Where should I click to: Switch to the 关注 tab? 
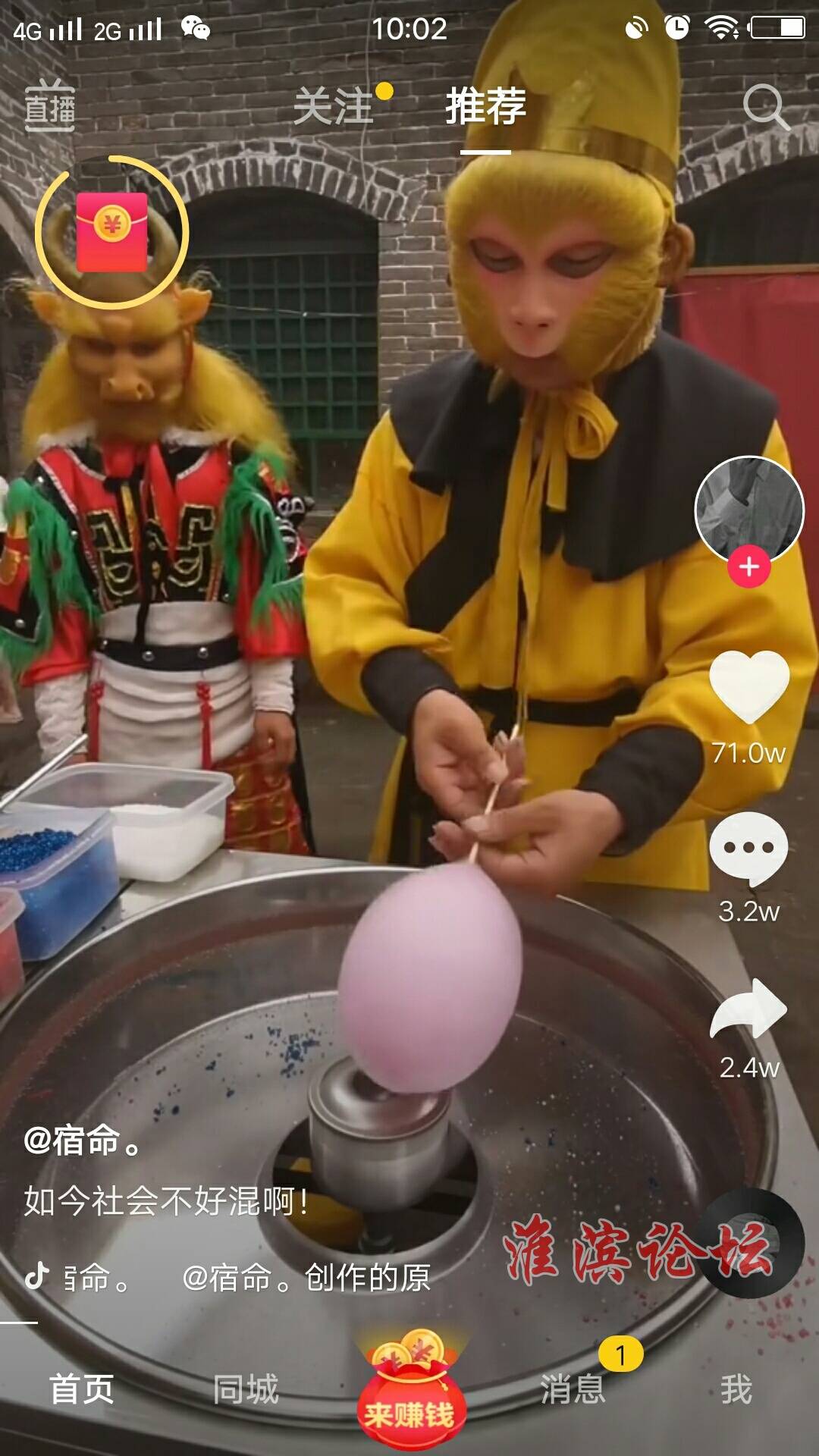pos(334,105)
